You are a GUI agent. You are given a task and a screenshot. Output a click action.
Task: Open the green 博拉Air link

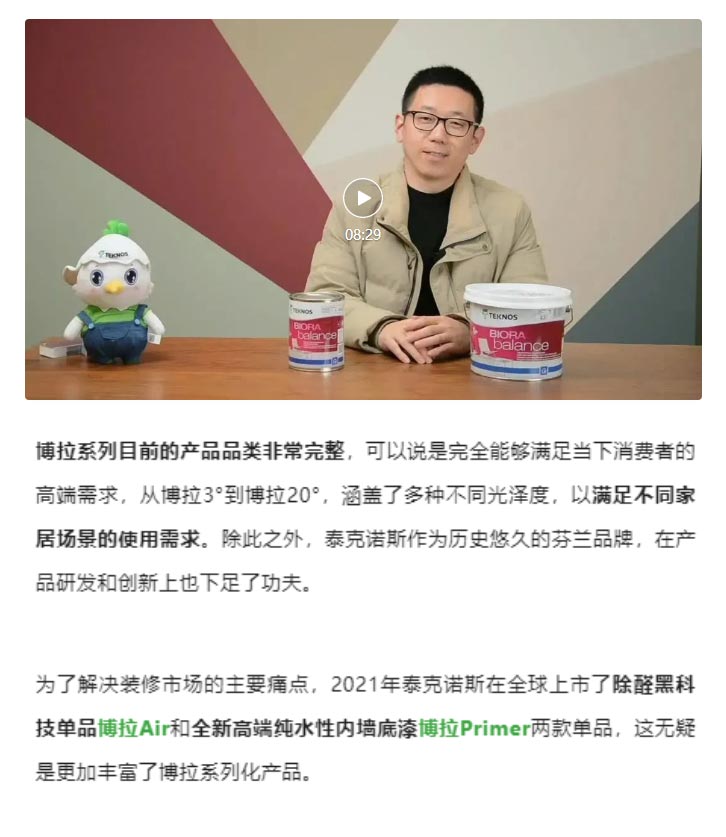point(133,728)
